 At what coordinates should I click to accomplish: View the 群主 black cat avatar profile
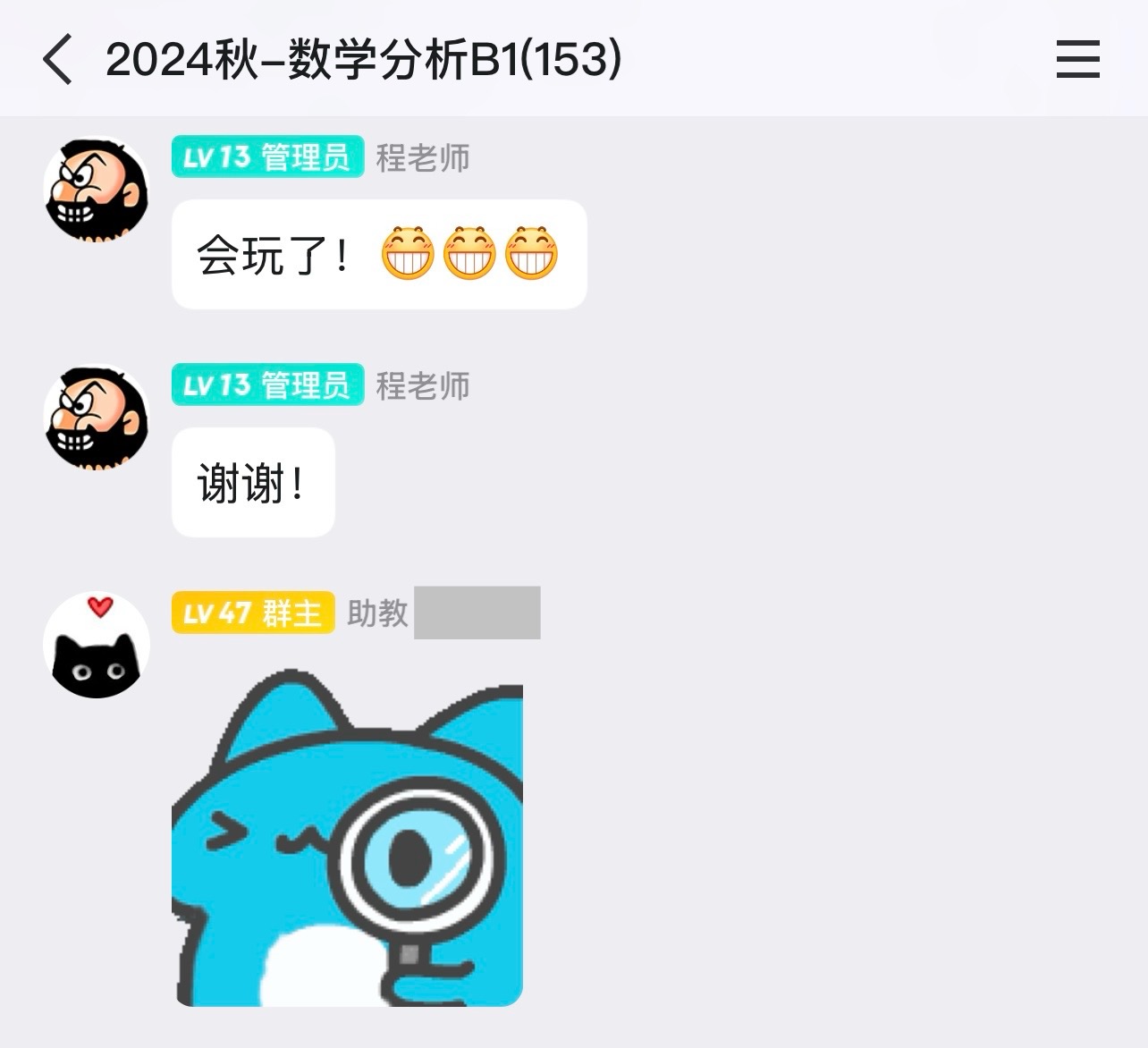(x=97, y=646)
